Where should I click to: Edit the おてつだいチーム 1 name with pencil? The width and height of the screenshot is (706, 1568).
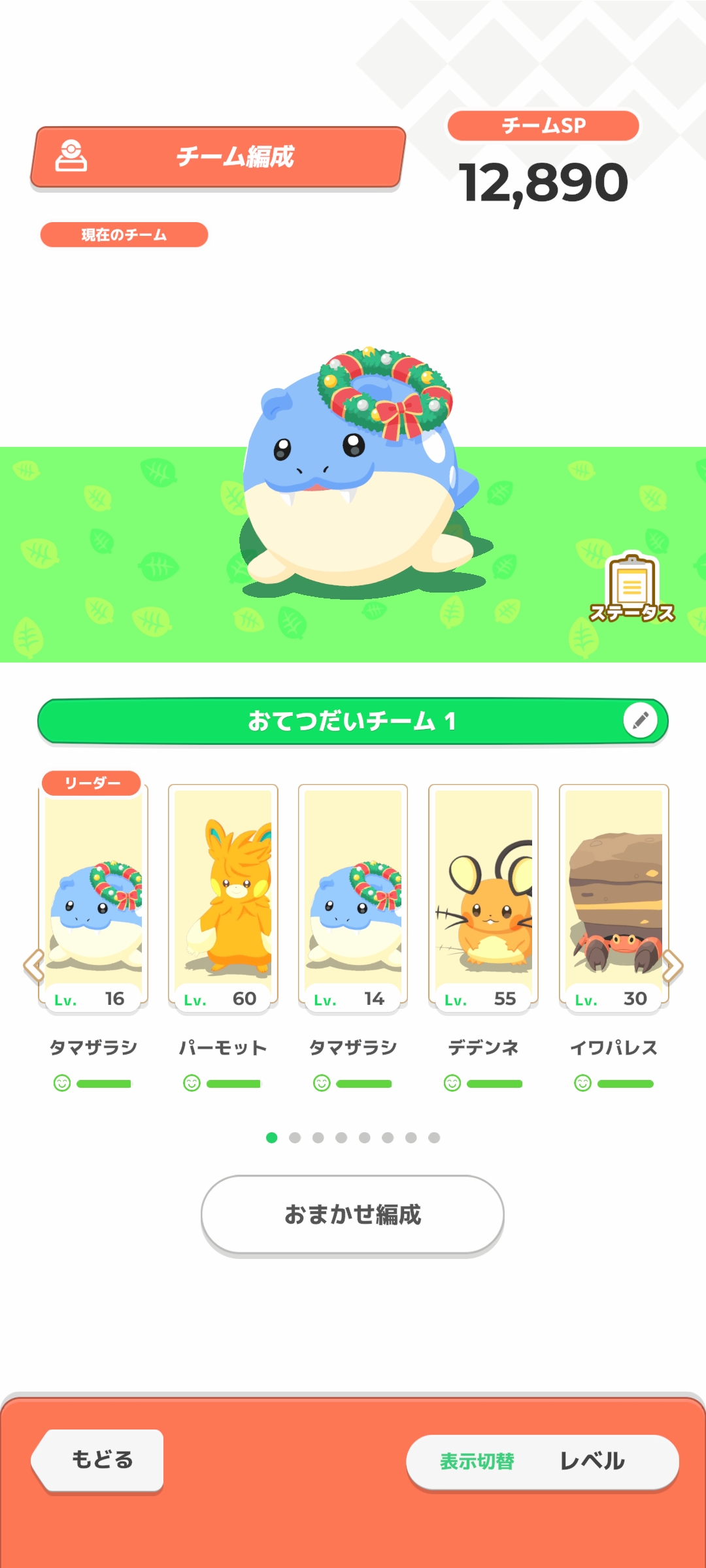click(x=640, y=721)
